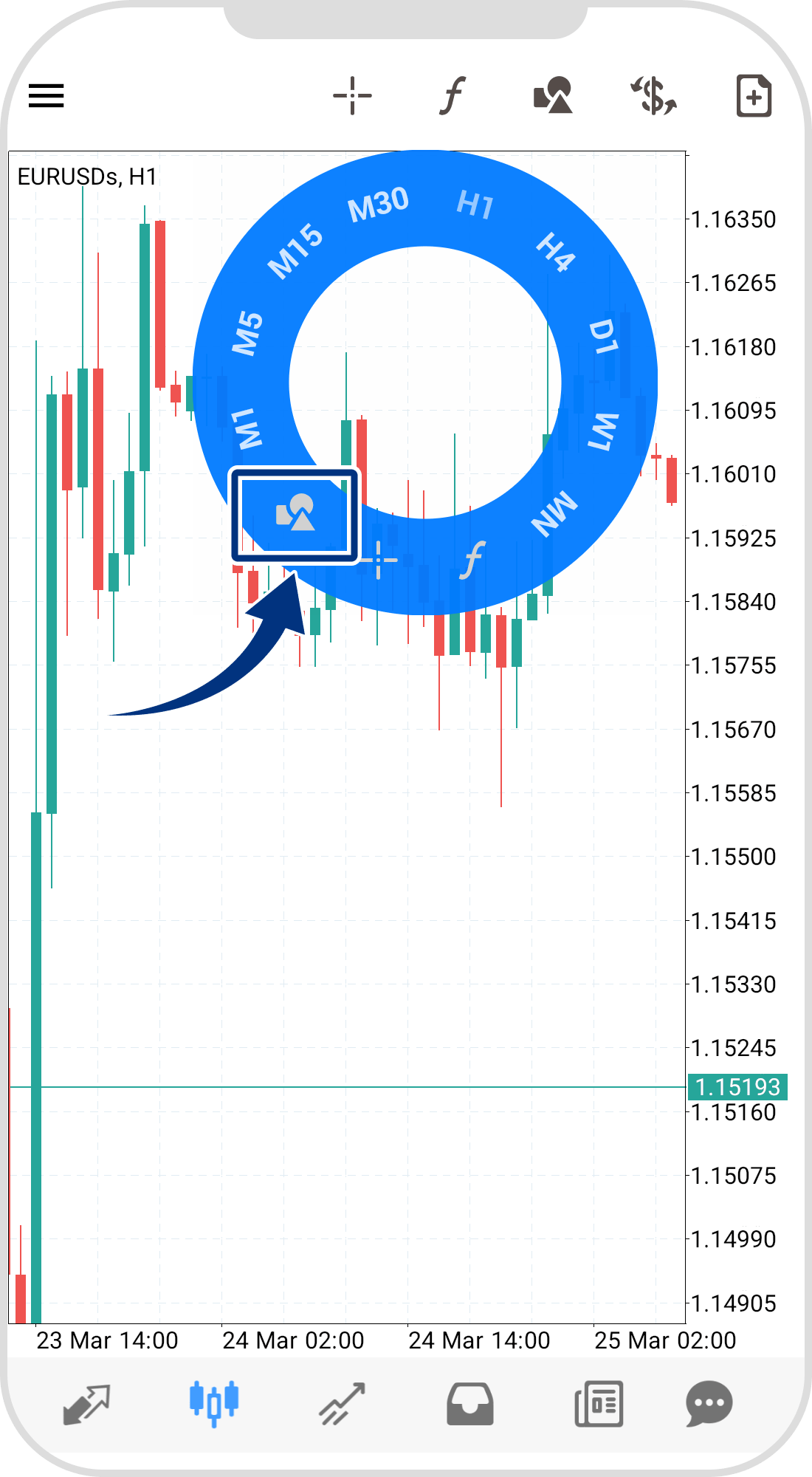This screenshot has width=812, height=1477.
Task: Open indicators from the top toolbar
Action: click(453, 96)
